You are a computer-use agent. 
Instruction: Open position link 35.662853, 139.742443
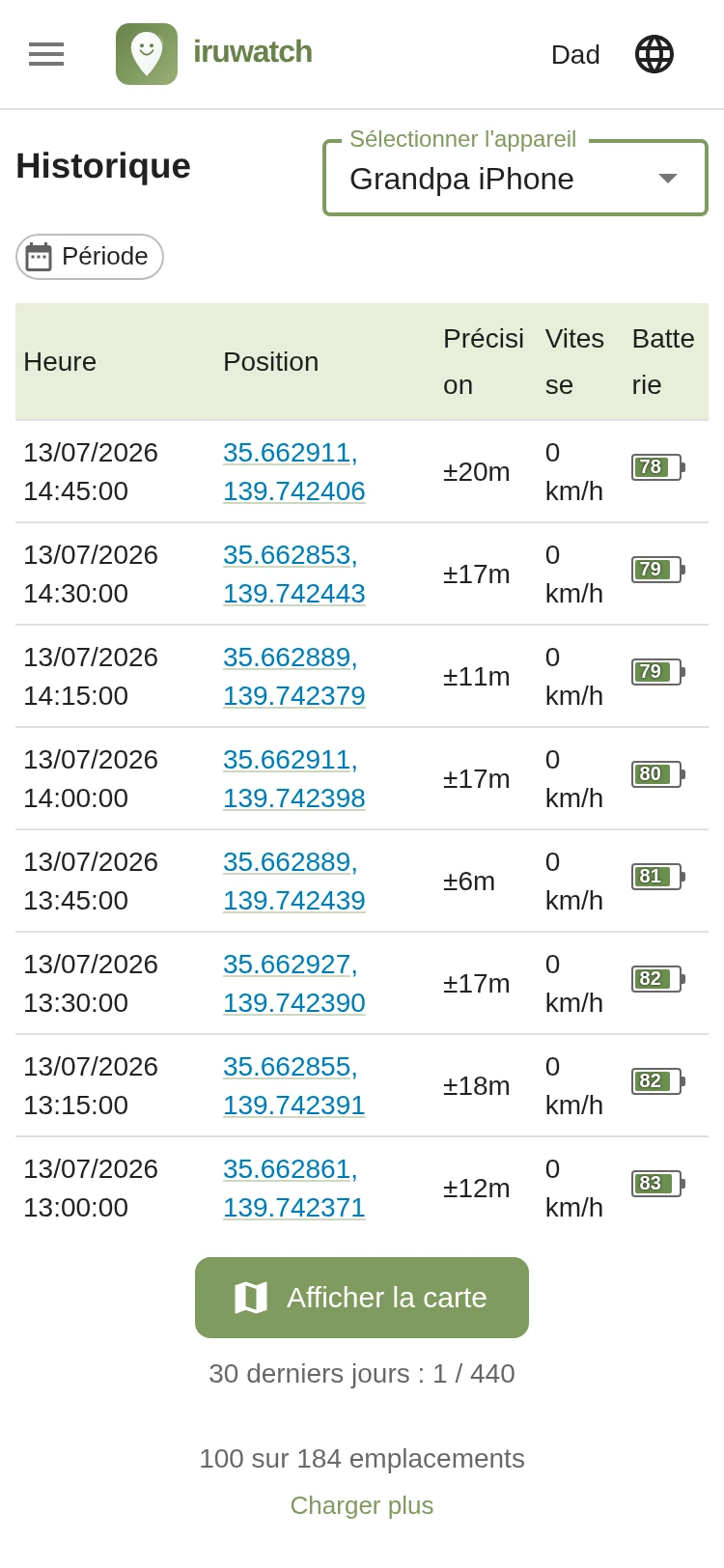click(x=294, y=574)
